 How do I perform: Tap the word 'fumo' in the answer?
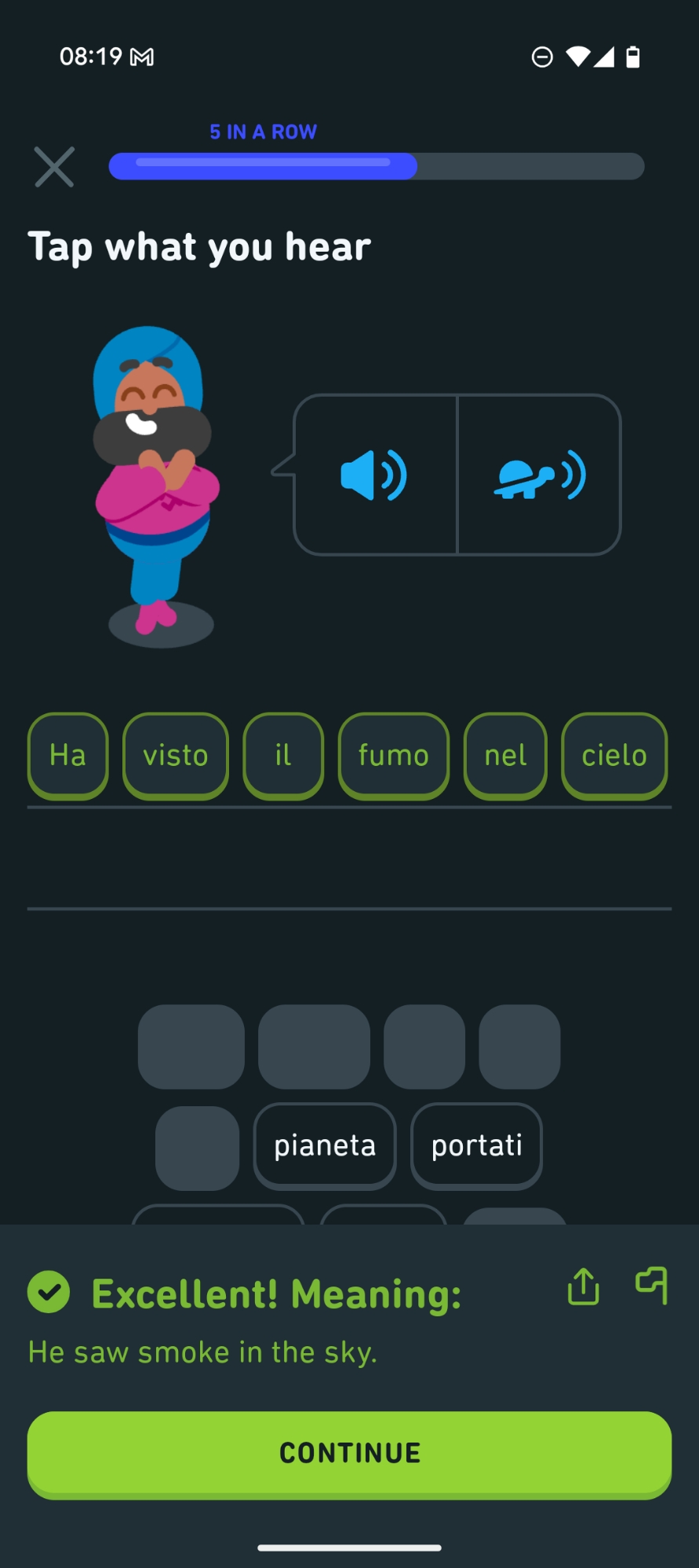(393, 756)
